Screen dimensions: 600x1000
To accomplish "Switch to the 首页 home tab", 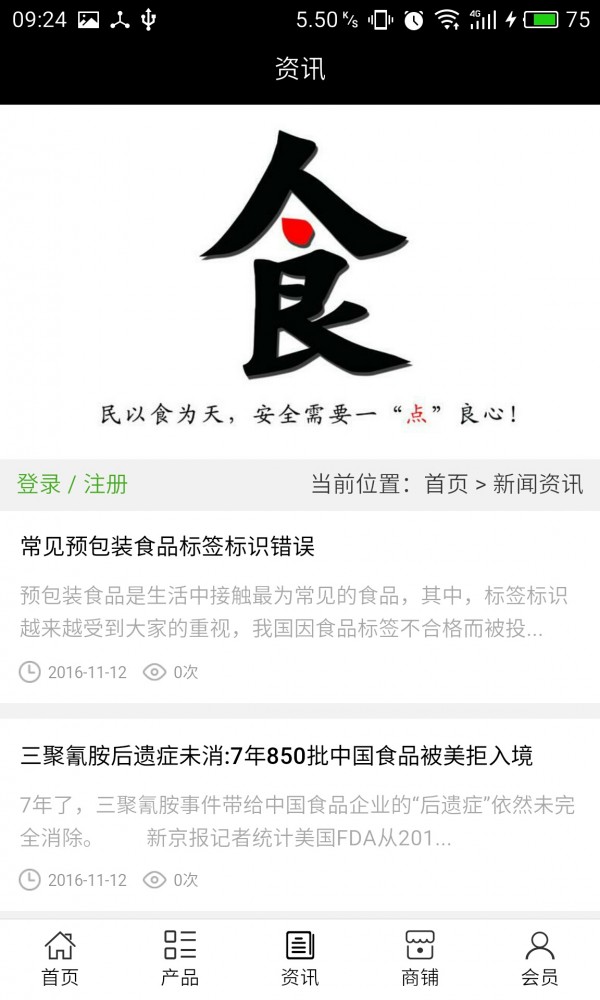I will [60, 958].
